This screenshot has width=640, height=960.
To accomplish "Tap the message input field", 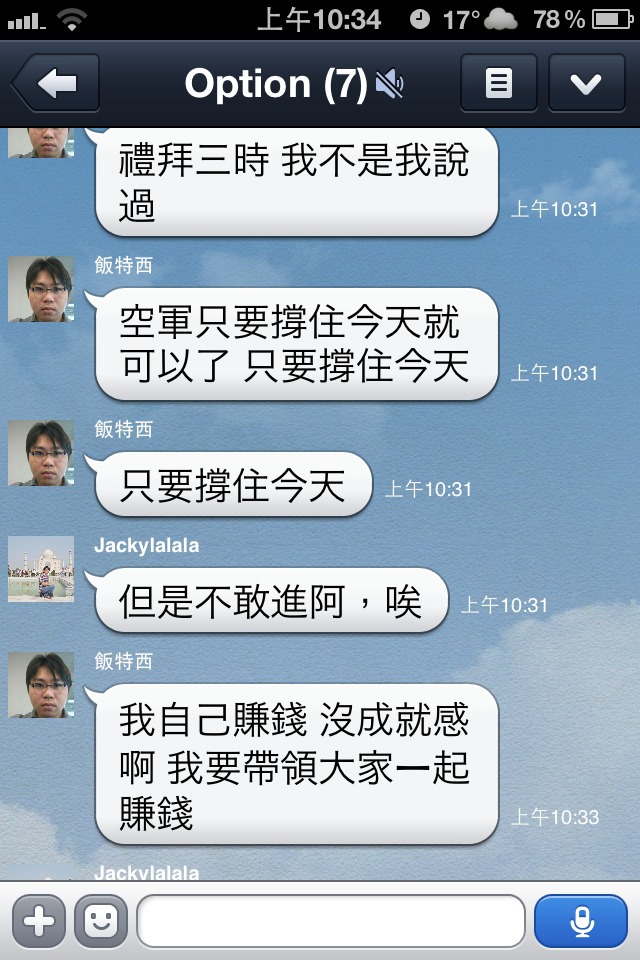I will click(330, 921).
